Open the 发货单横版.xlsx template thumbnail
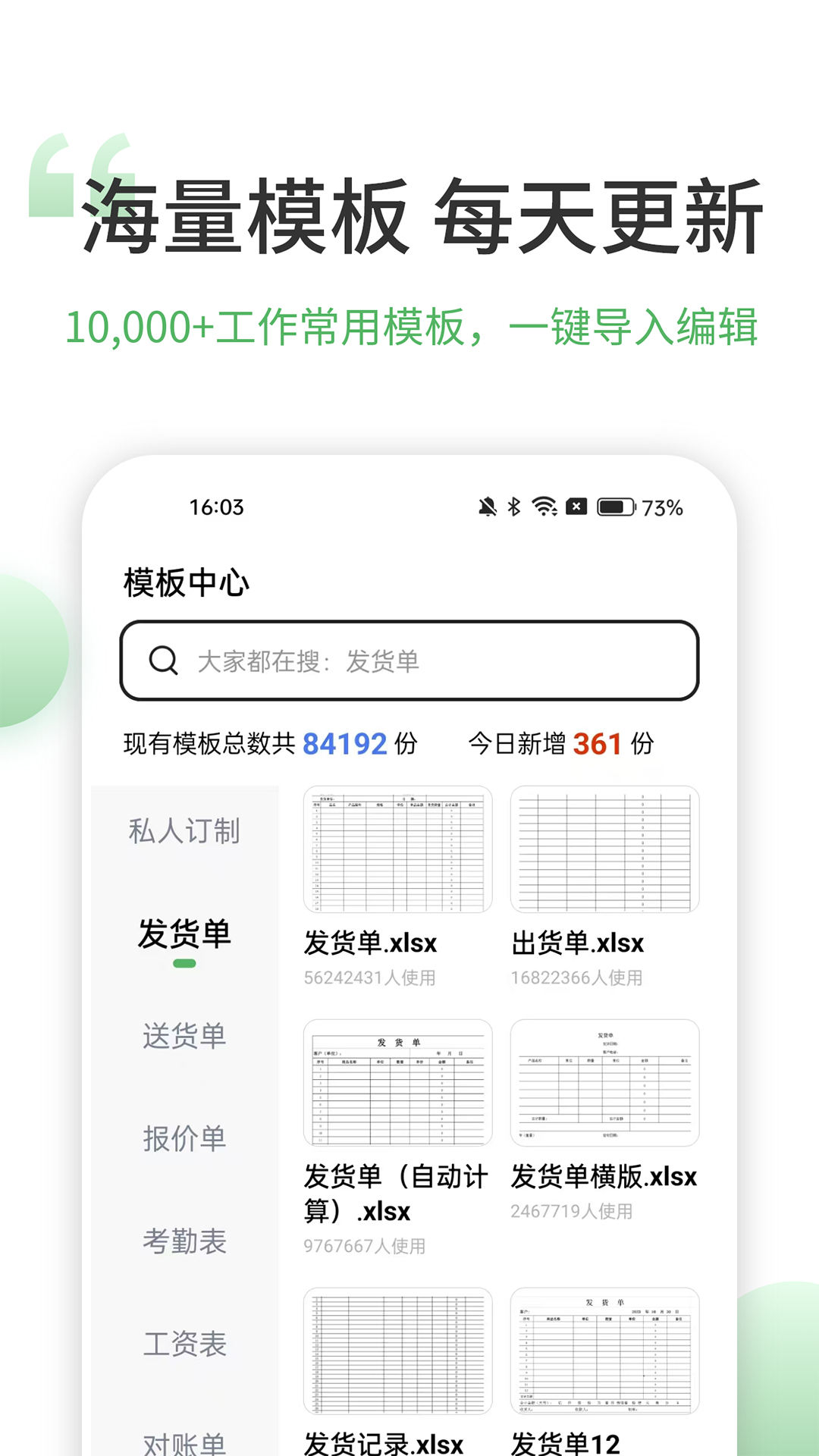This screenshot has height=1456, width=819. (x=604, y=1083)
